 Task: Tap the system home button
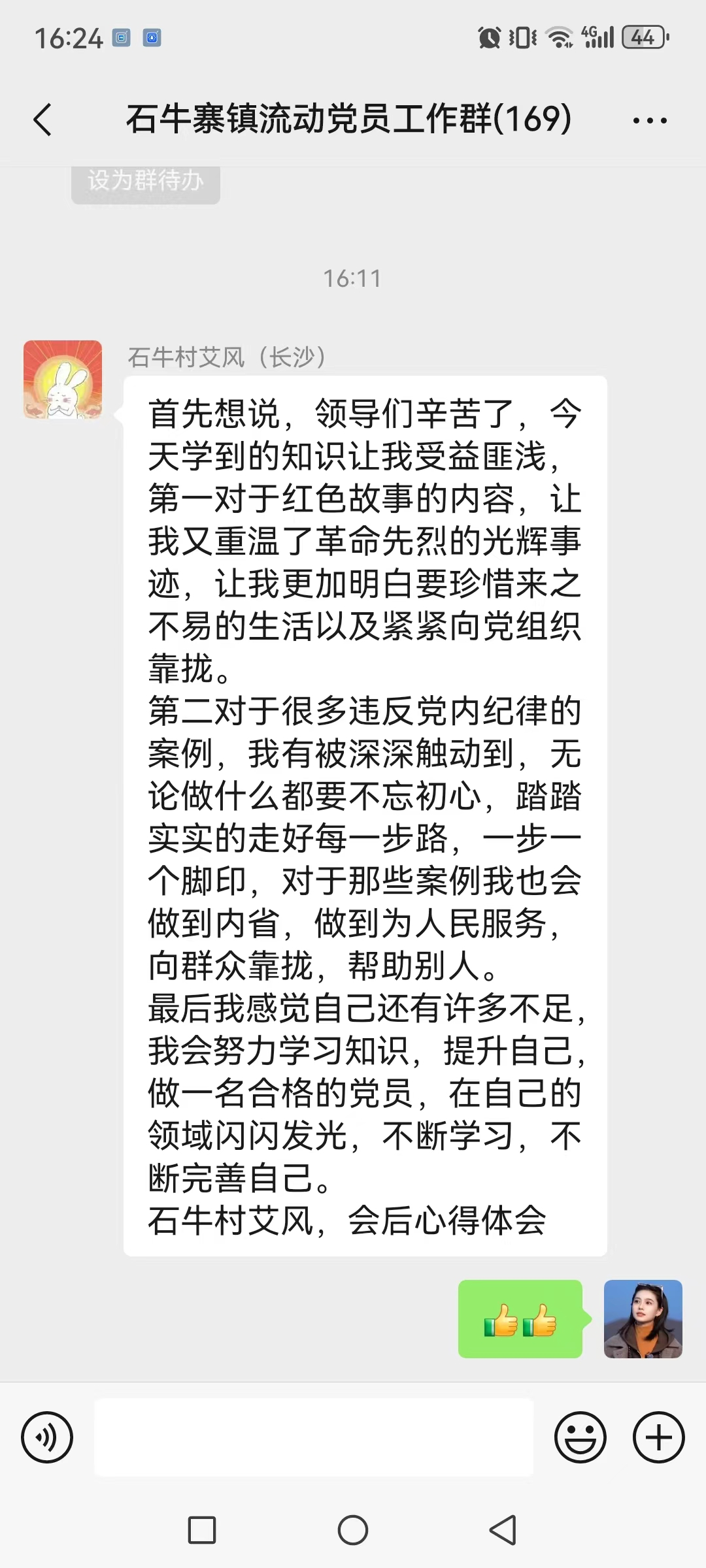(353, 1530)
